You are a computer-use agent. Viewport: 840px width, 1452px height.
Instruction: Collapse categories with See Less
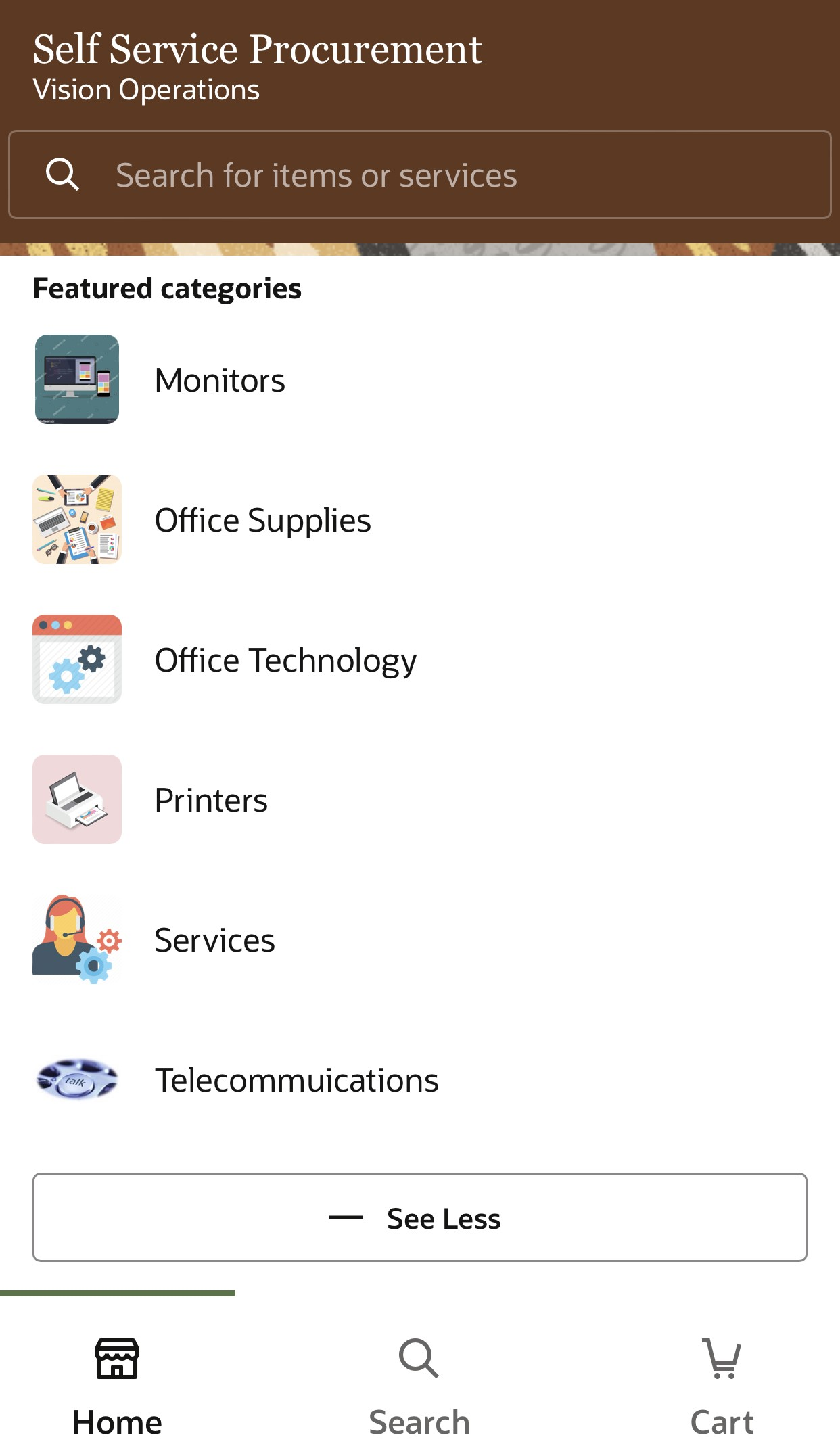(x=419, y=1217)
